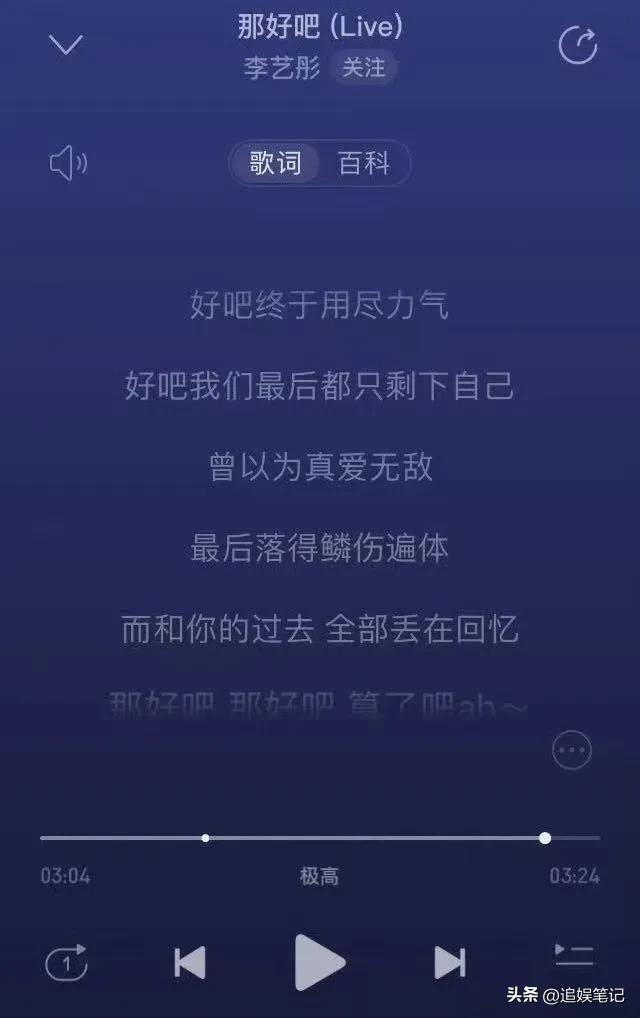Switch to the 百科 tab

pos(364,163)
